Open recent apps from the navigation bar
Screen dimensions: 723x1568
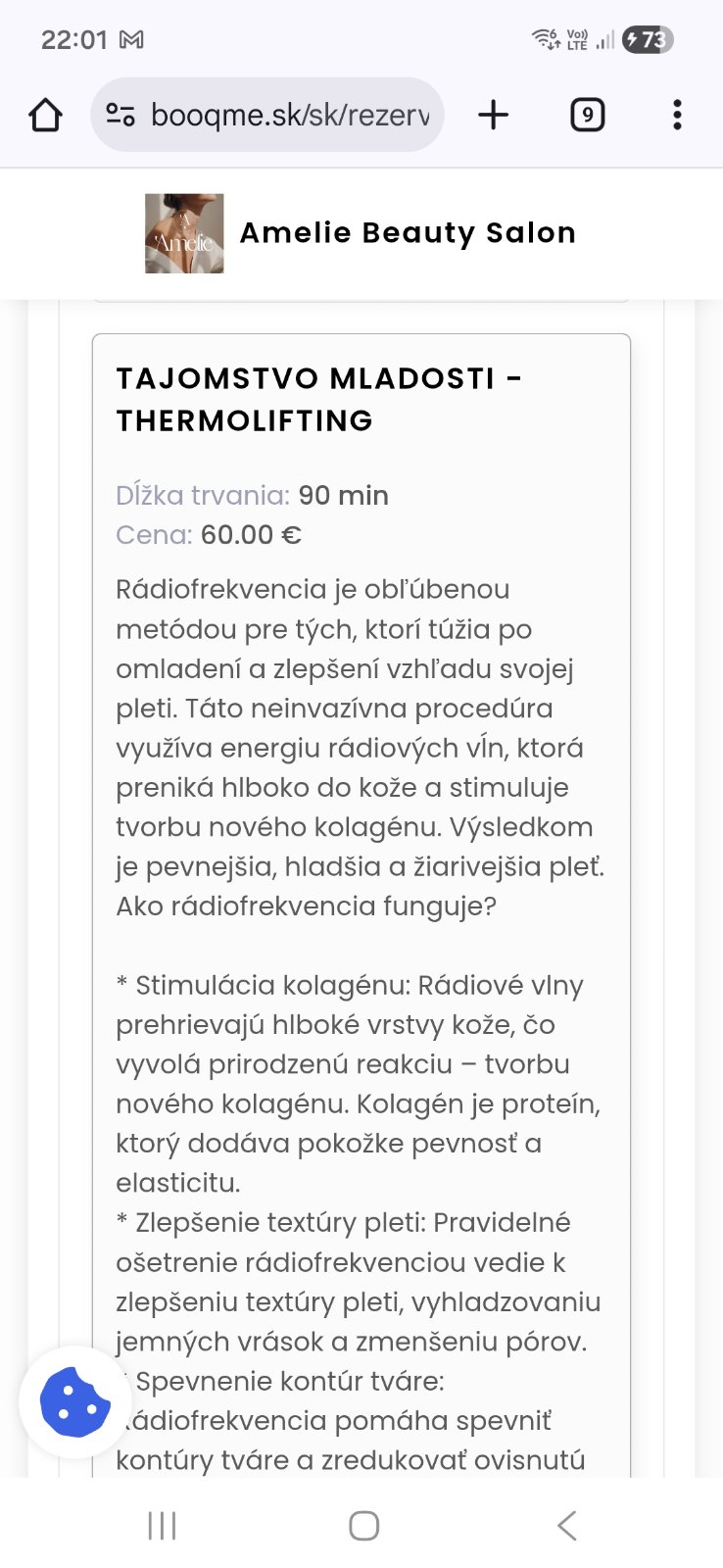[x=162, y=1526]
